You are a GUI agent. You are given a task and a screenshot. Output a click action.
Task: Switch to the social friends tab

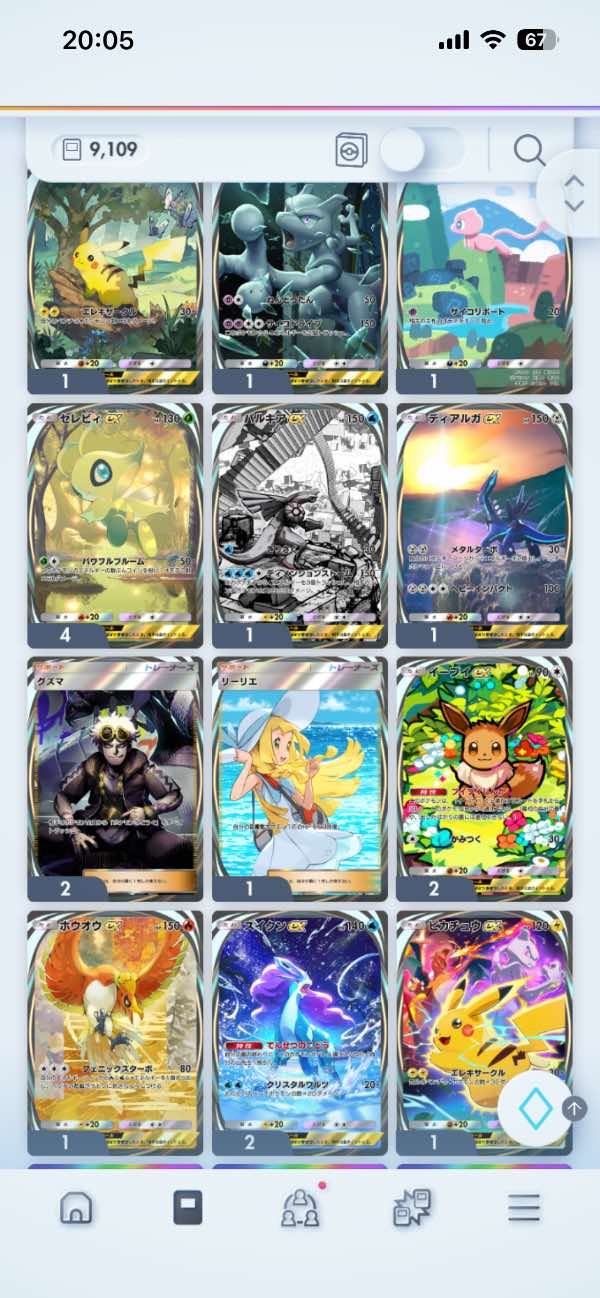(x=300, y=1208)
